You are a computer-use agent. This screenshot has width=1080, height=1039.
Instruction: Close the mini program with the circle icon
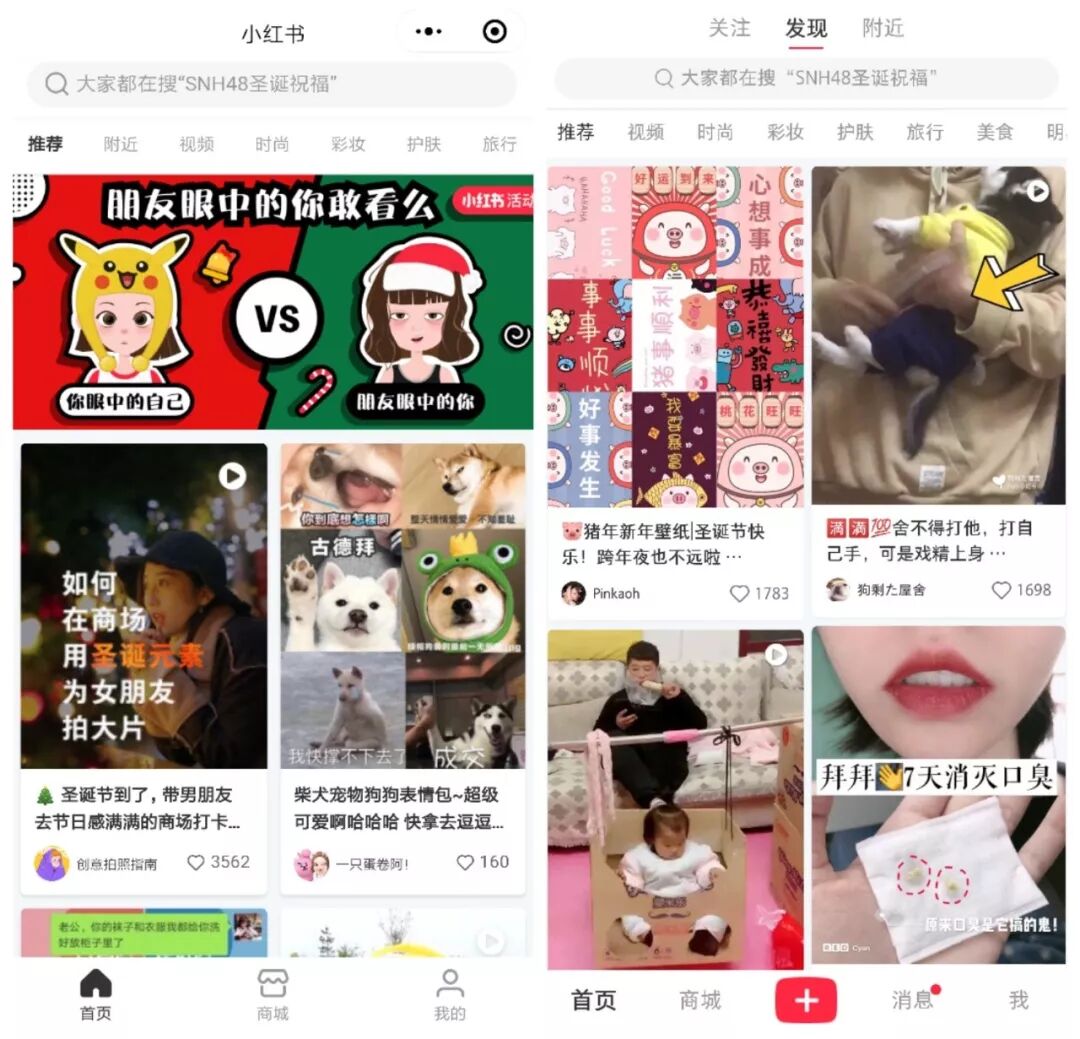coord(494,32)
